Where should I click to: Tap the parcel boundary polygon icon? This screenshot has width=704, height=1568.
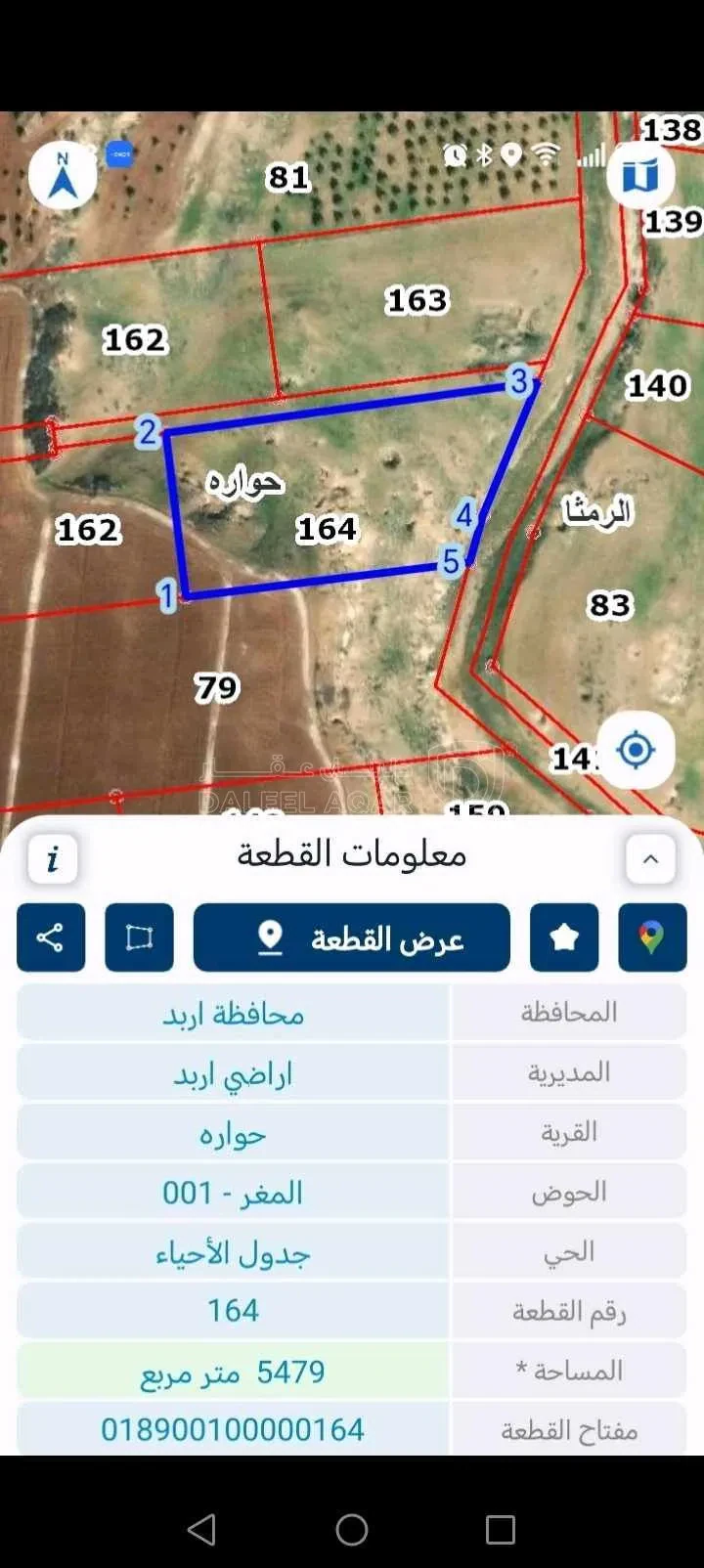tap(140, 937)
